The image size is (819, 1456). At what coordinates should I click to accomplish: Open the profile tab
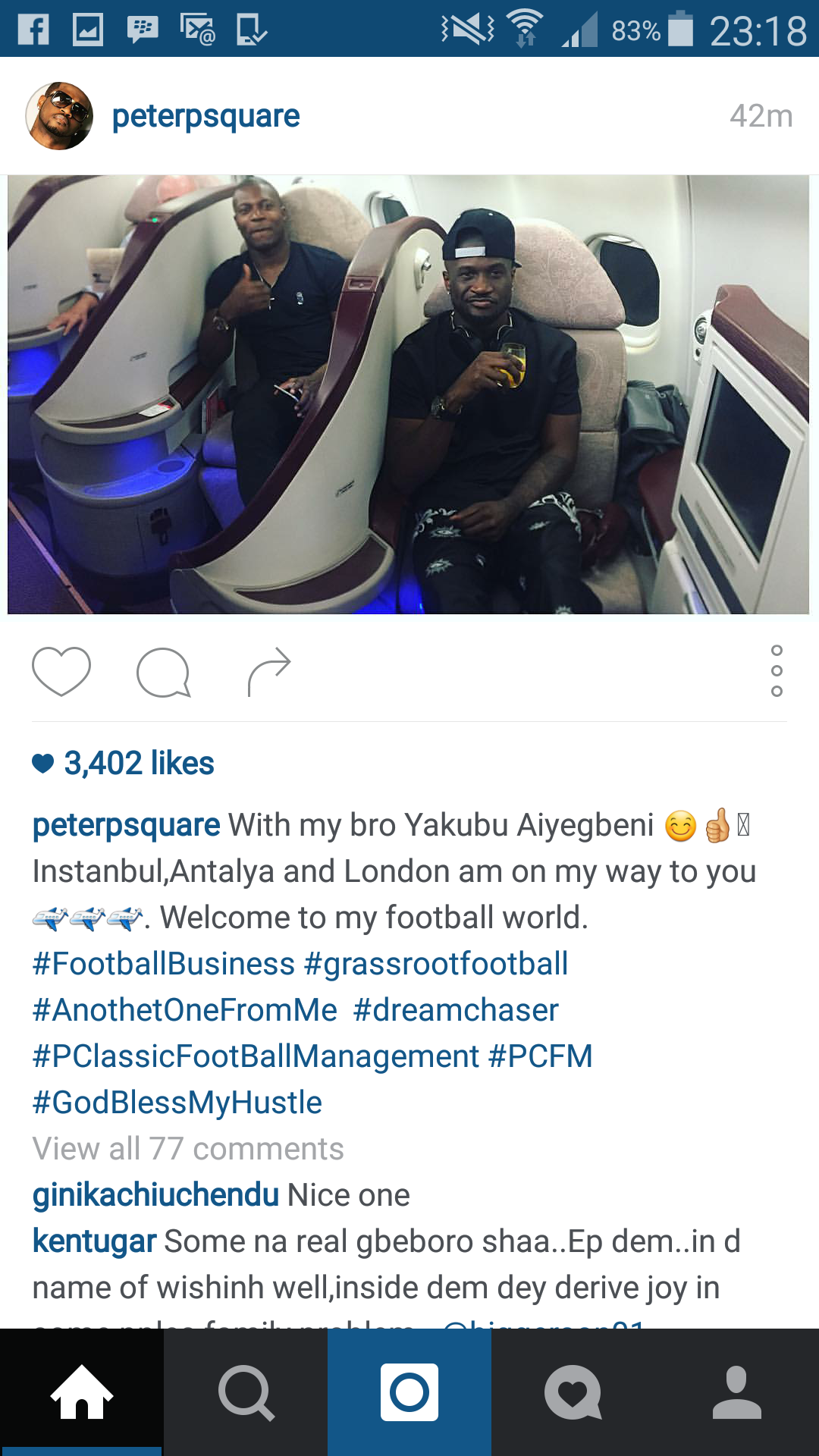(x=737, y=1392)
